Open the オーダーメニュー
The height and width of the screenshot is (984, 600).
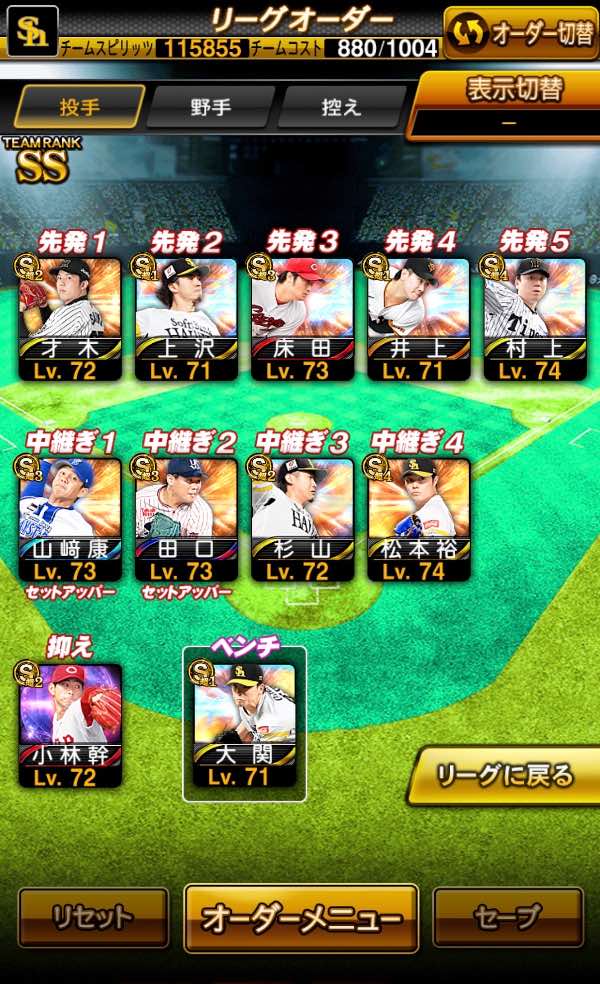tap(301, 919)
